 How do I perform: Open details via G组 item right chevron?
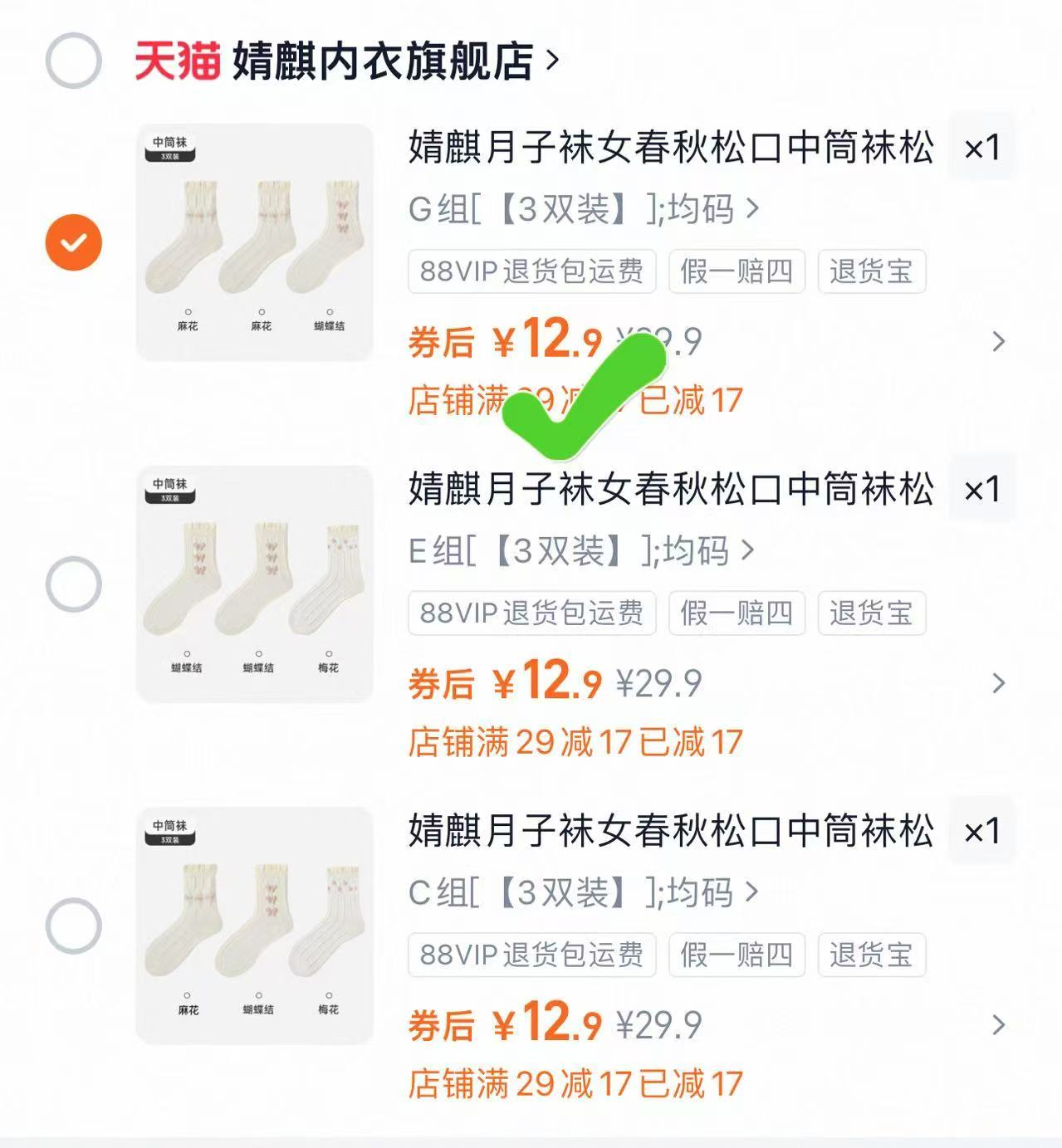(x=1000, y=341)
